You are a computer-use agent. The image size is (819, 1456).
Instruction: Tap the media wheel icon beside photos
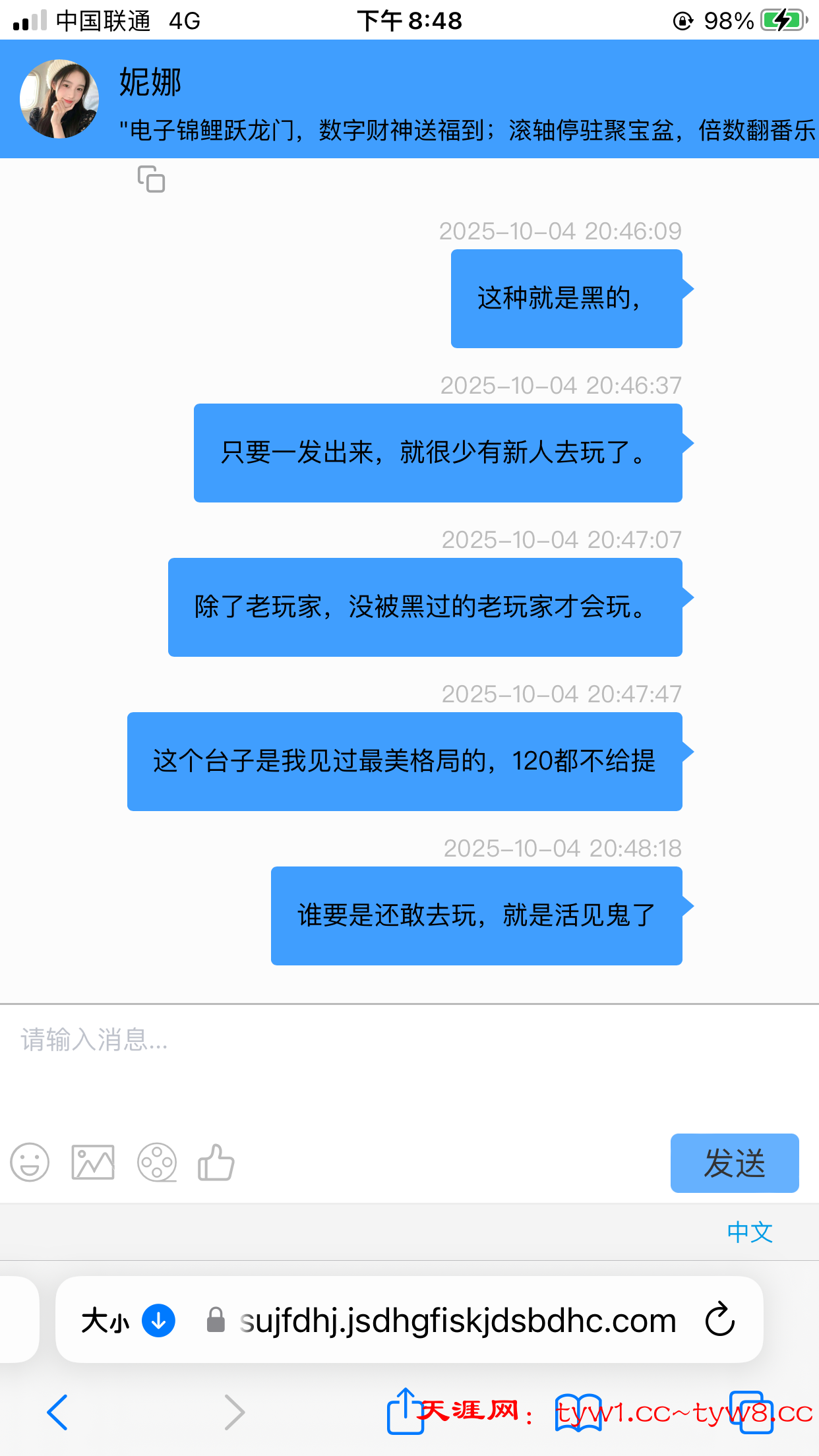tap(157, 1163)
